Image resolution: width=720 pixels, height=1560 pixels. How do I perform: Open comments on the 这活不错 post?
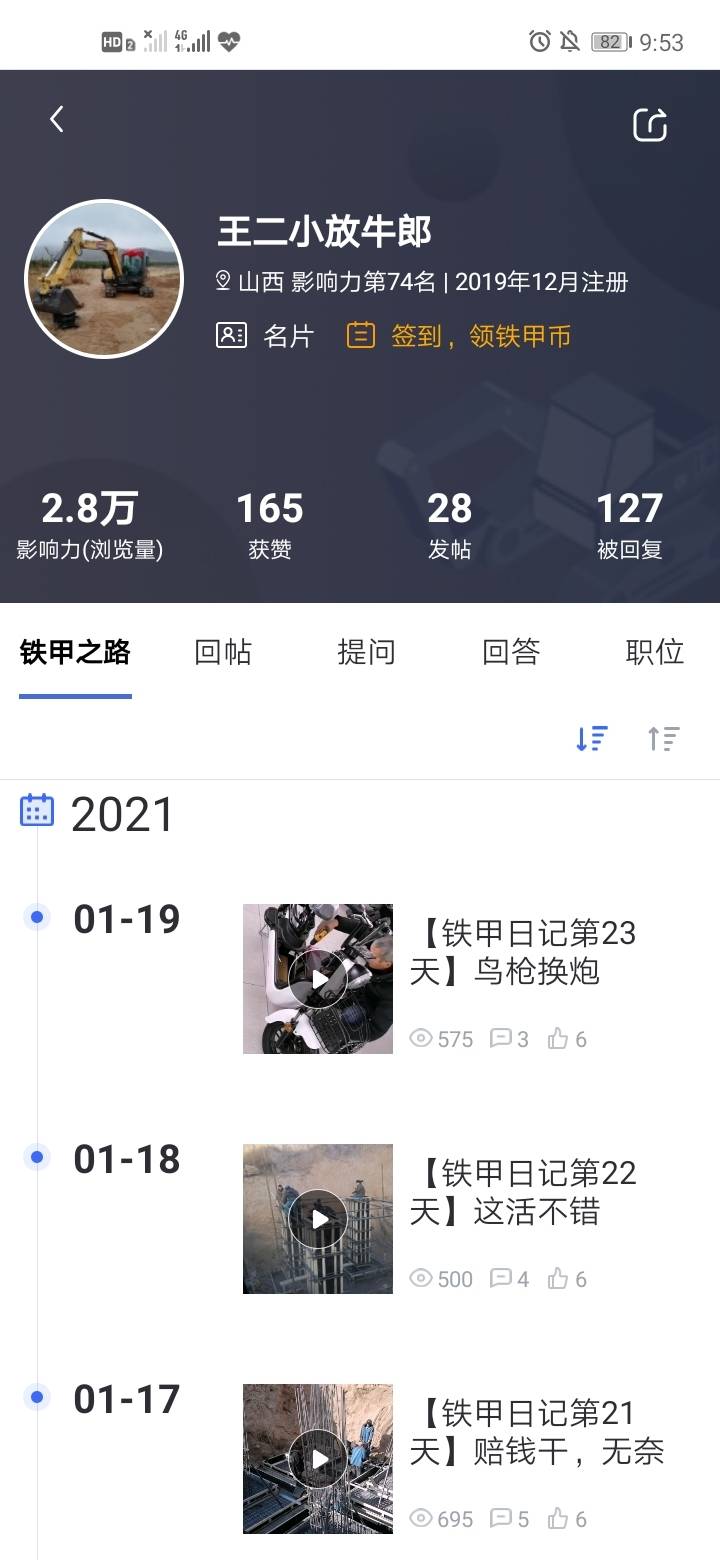pyautogui.click(x=509, y=1279)
